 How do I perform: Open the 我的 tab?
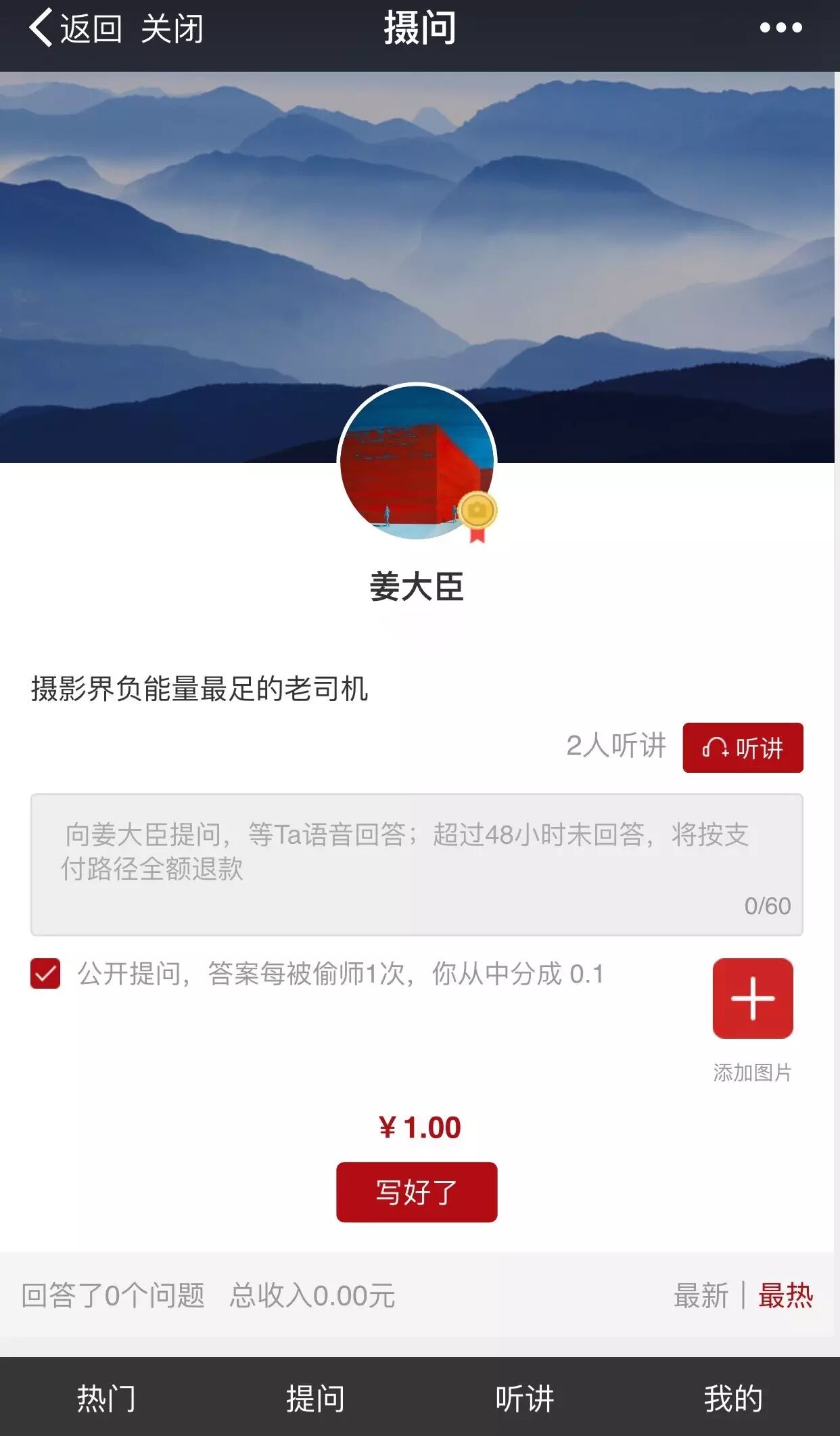[734, 1398]
